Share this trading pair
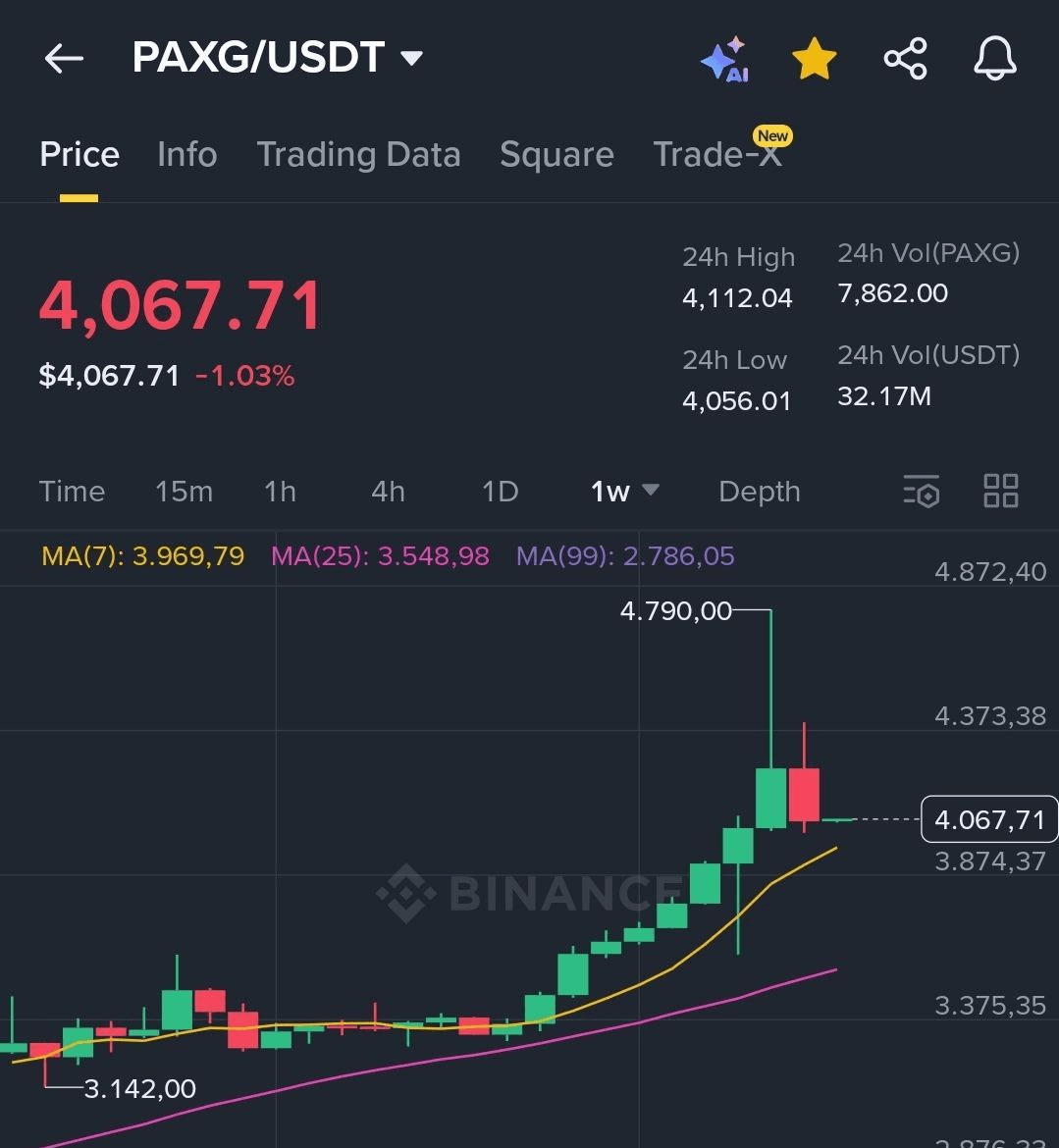Viewport: 1059px width, 1148px height. [905, 60]
